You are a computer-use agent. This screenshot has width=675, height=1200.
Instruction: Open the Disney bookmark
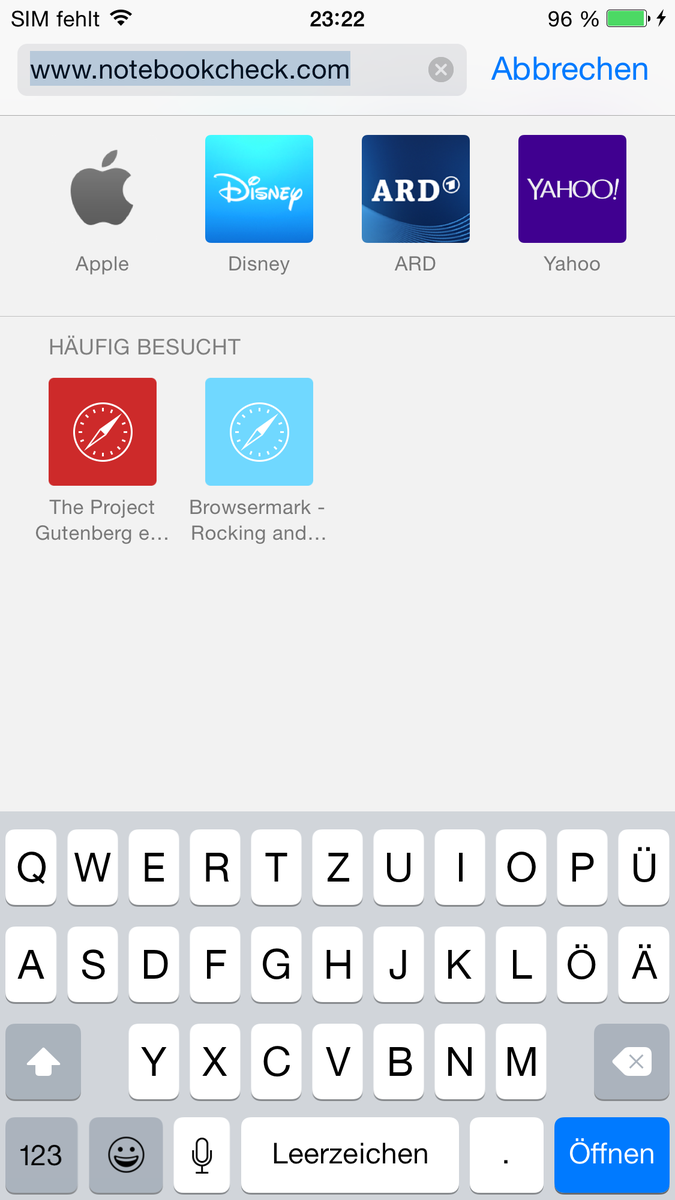259,190
